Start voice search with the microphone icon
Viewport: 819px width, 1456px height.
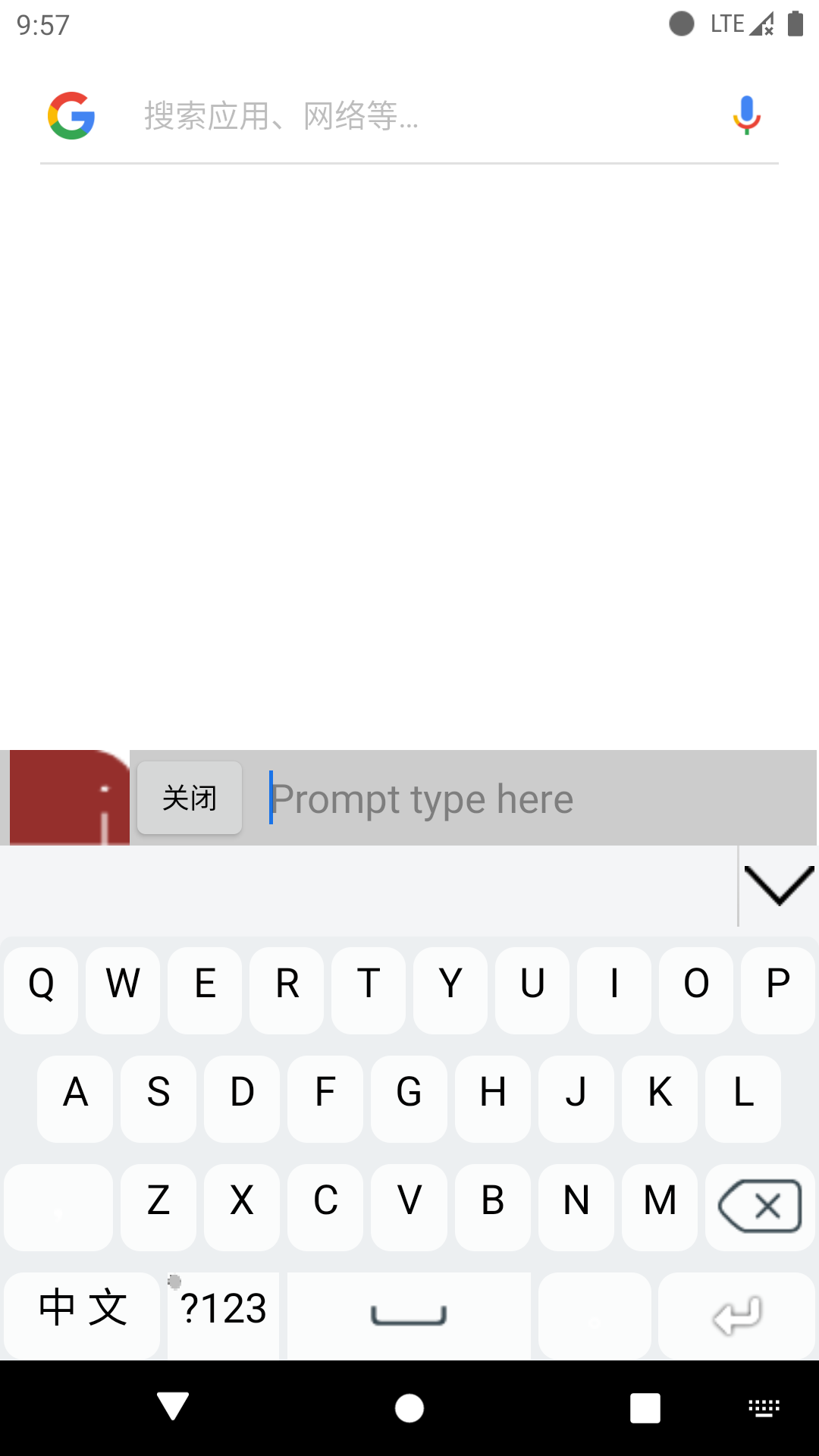[746, 115]
